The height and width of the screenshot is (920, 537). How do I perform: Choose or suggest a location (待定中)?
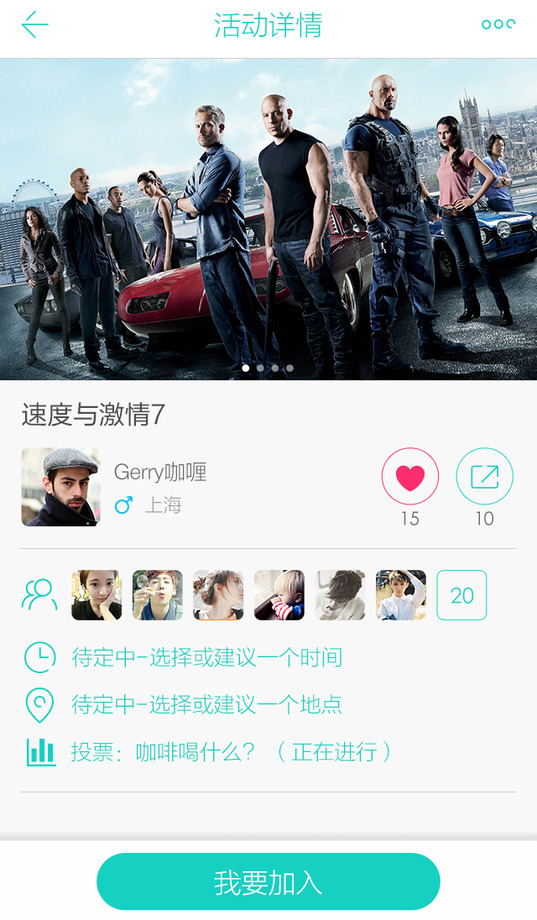click(x=207, y=704)
